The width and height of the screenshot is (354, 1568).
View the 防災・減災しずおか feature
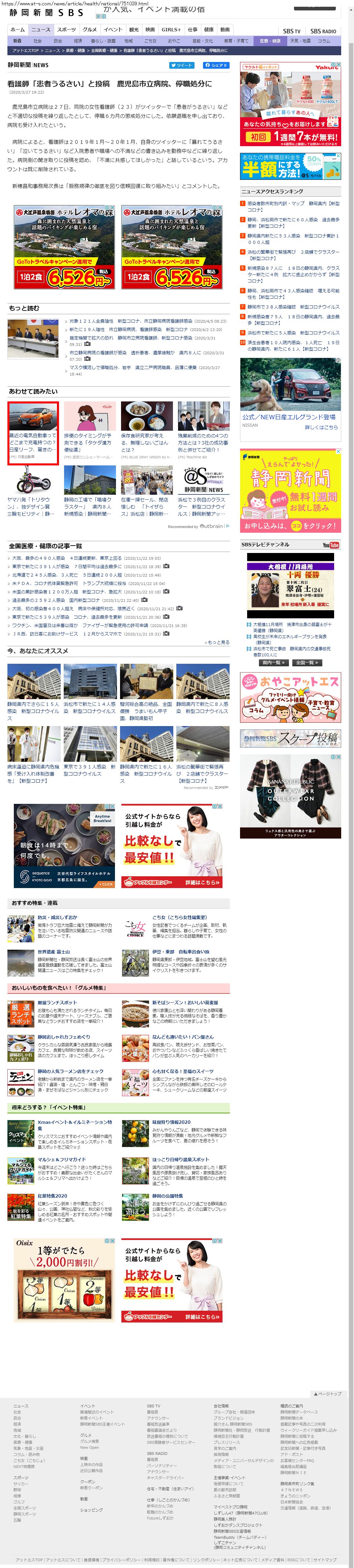(x=58, y=917)
